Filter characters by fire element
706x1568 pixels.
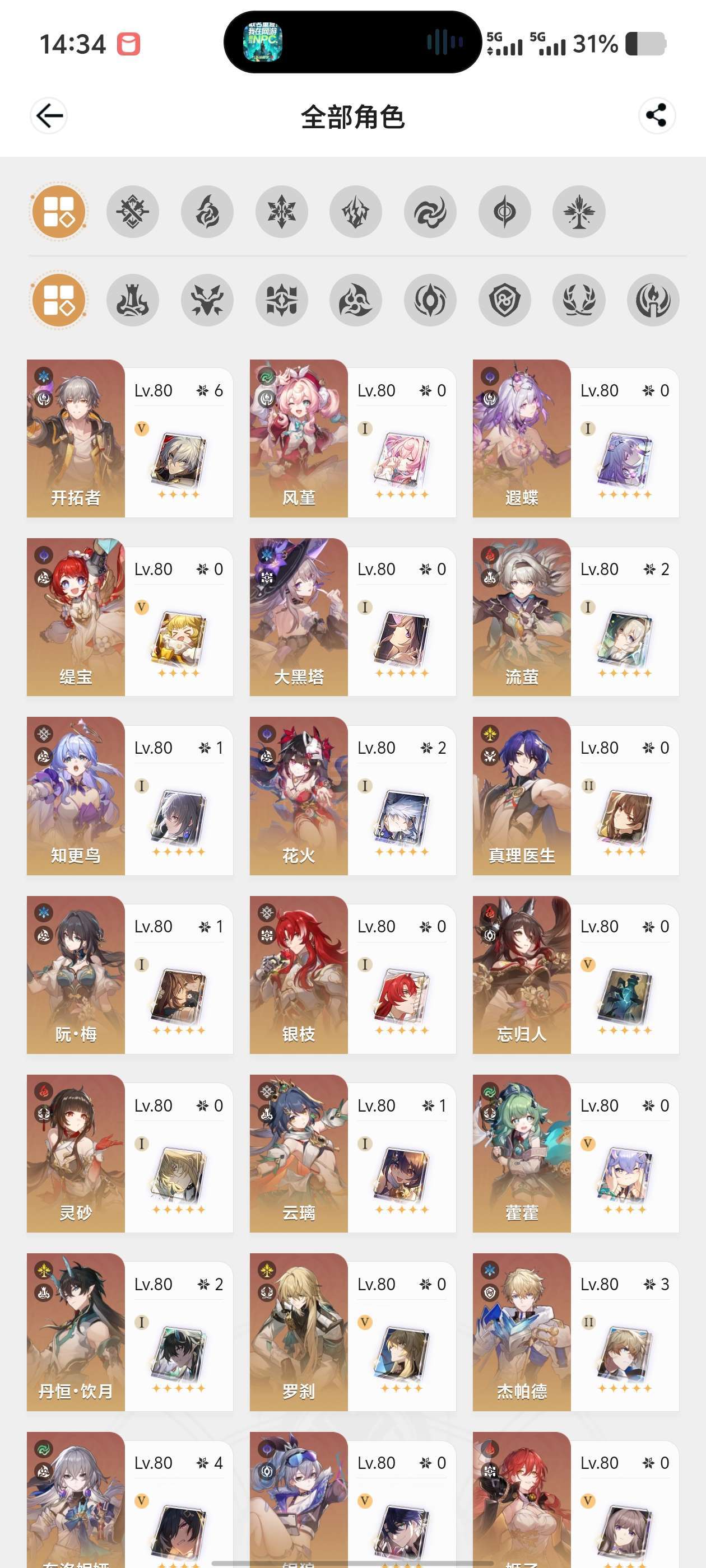point(207,212)
